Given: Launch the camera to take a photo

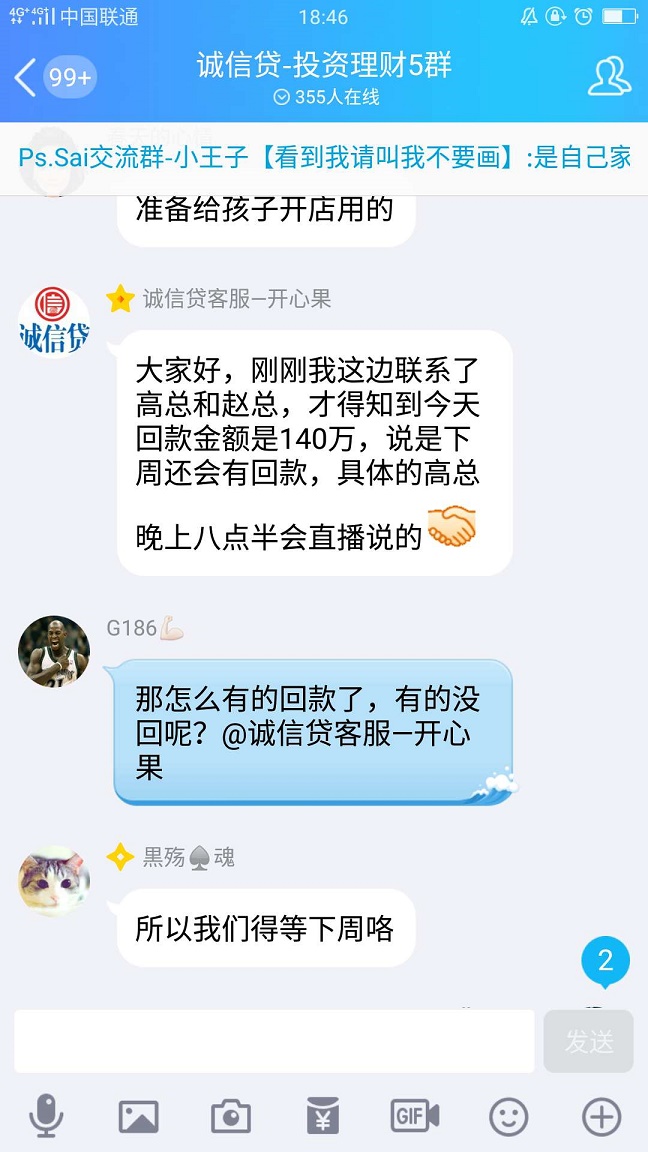Looking at the screenshot, I should [230, 1116].
